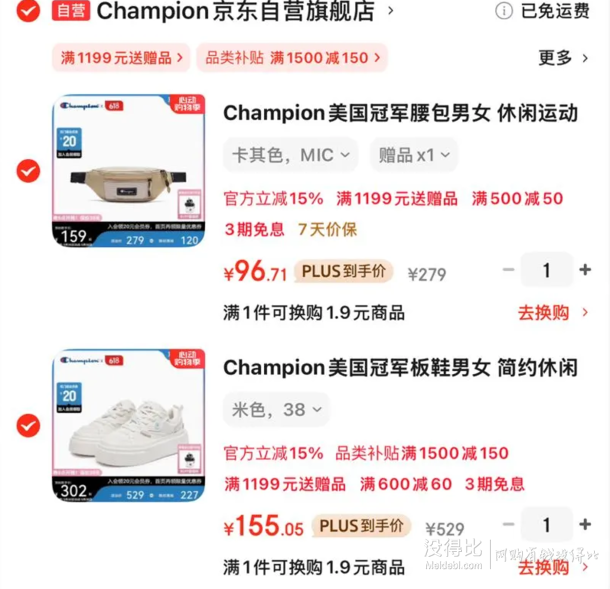Deselect the Champion腰包 item checkbox
610x589 pixels.
click(x=29, y=172)
